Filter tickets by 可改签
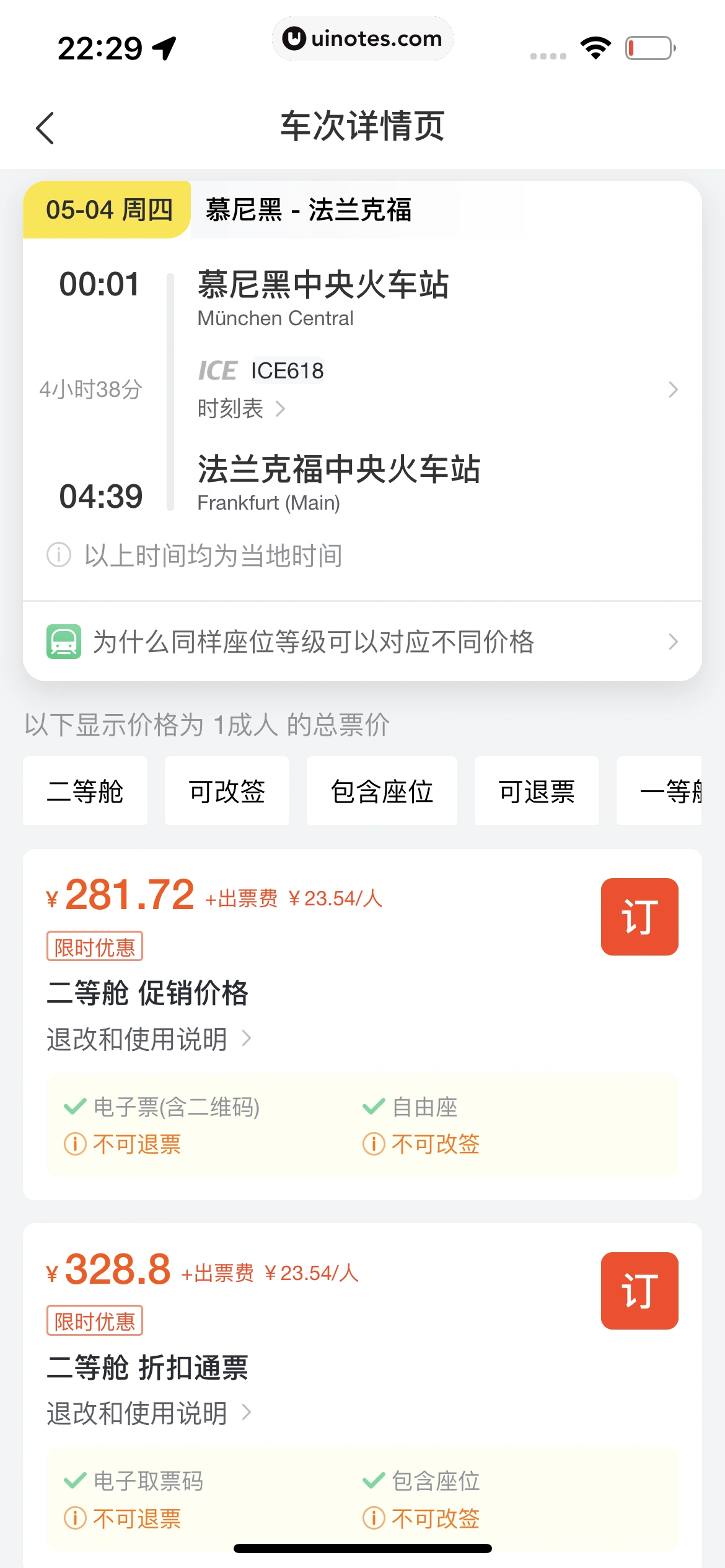This screenshot has height=1568, width=725. (227, 791)
